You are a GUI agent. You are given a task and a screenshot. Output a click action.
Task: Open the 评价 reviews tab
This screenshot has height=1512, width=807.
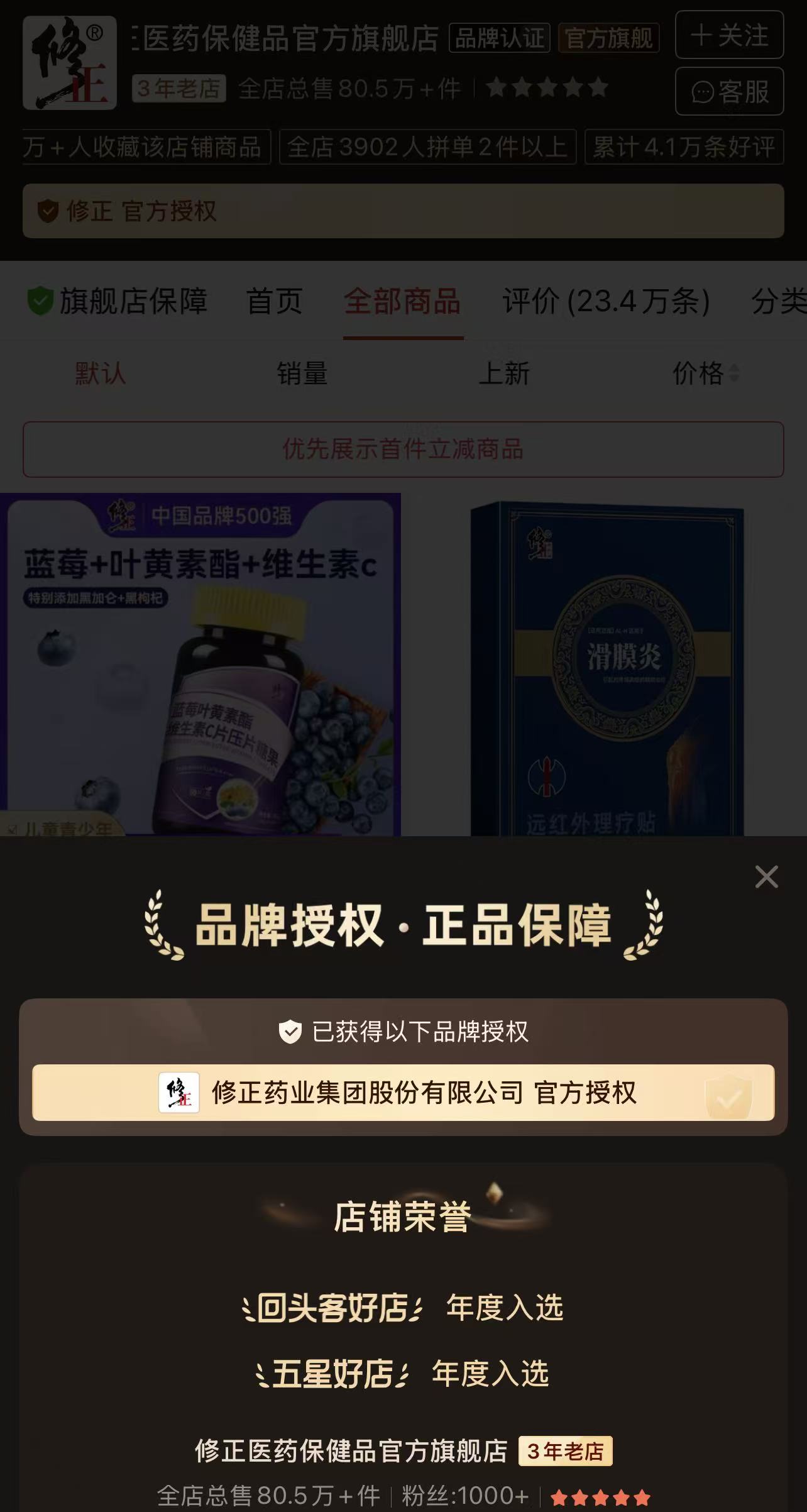click(x=605, y=302)
